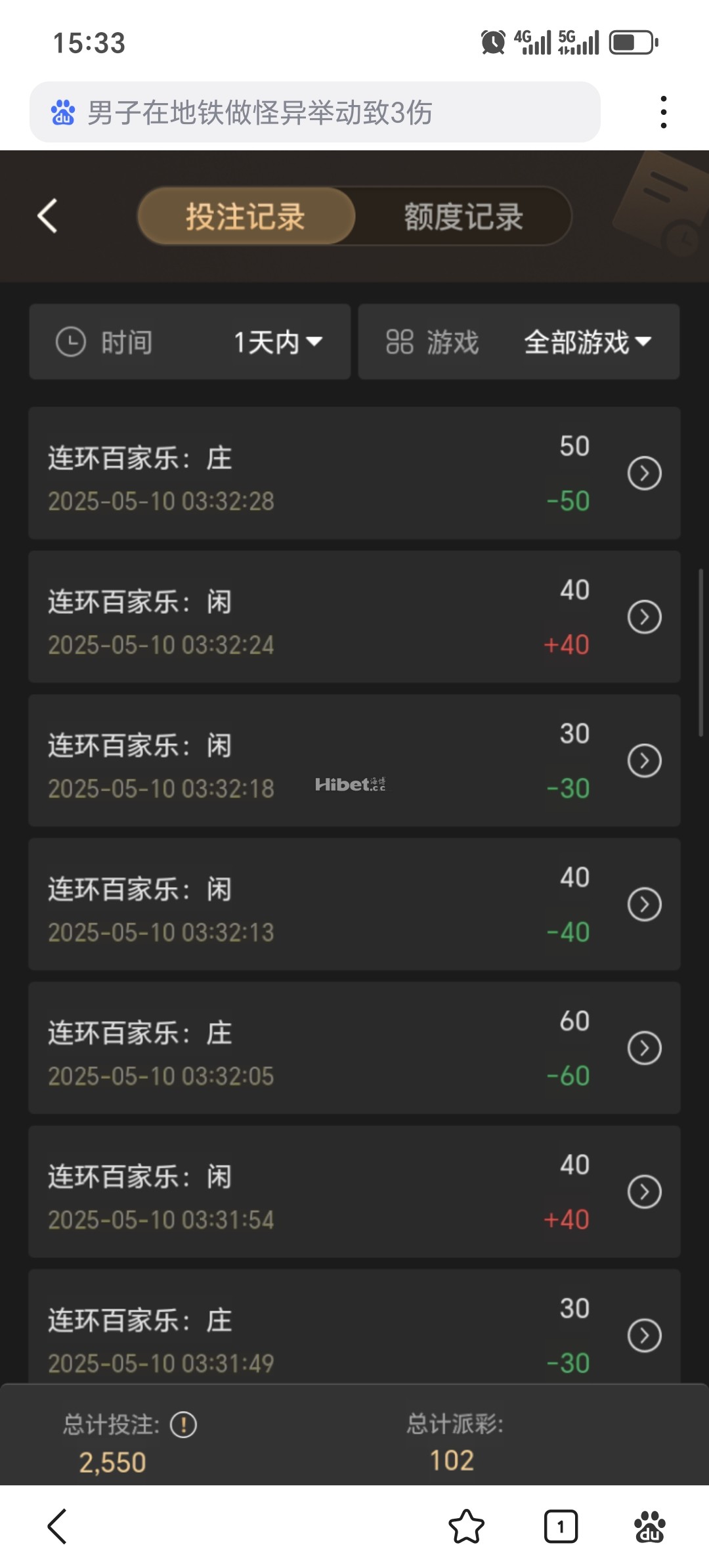Select the 投注记录 tab
The image size is (709, 1568).
246,217
